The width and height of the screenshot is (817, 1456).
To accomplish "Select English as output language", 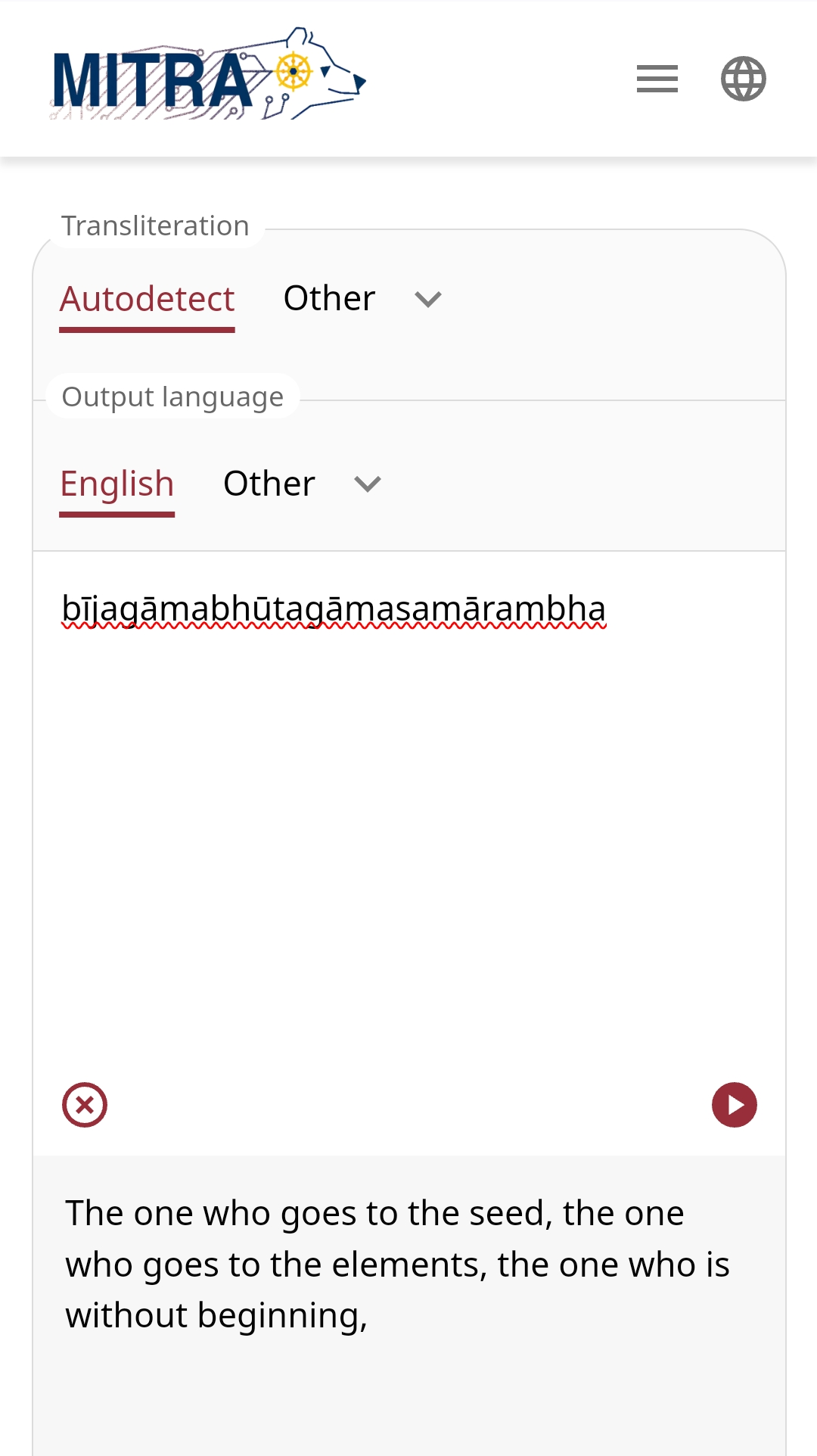I will (117, 484).
